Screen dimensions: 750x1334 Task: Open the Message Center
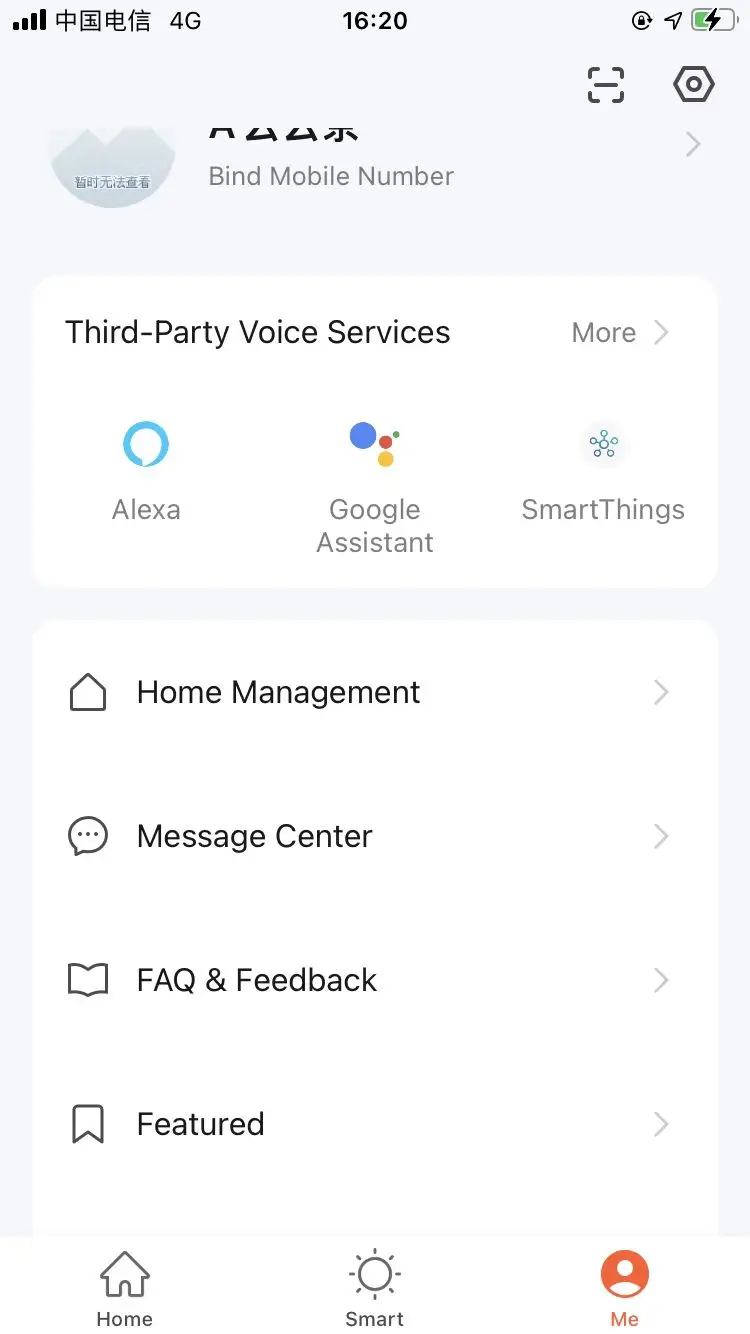(374, 836)
